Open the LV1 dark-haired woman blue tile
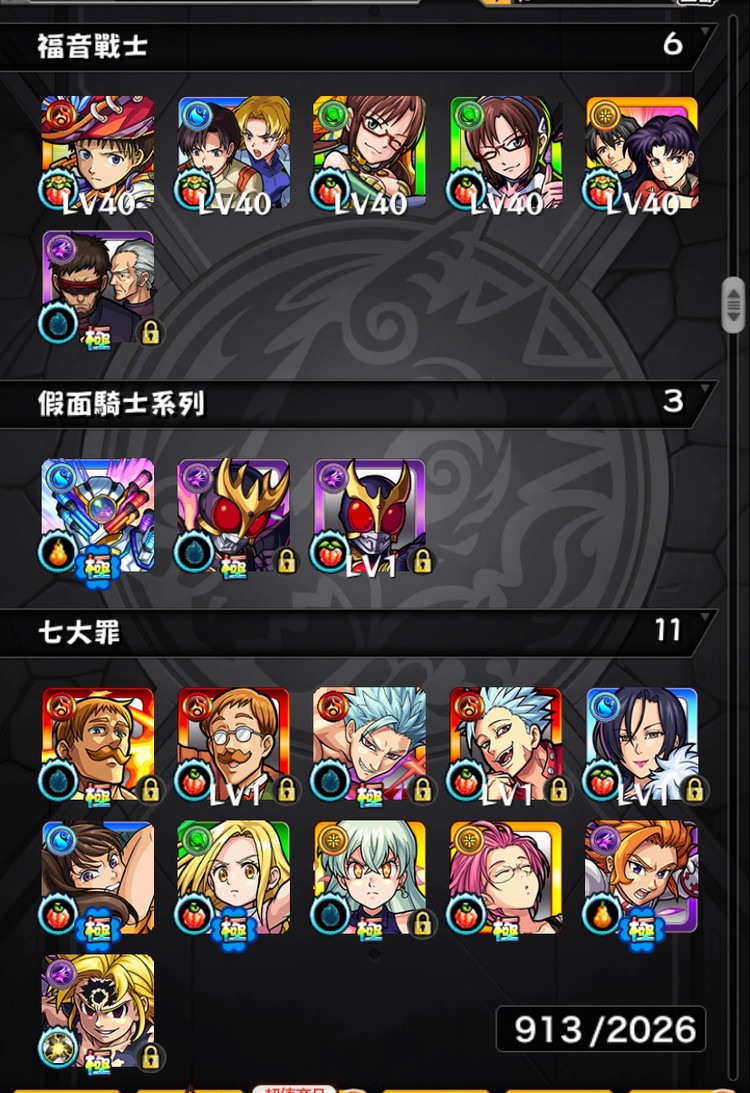 [642, 743]
